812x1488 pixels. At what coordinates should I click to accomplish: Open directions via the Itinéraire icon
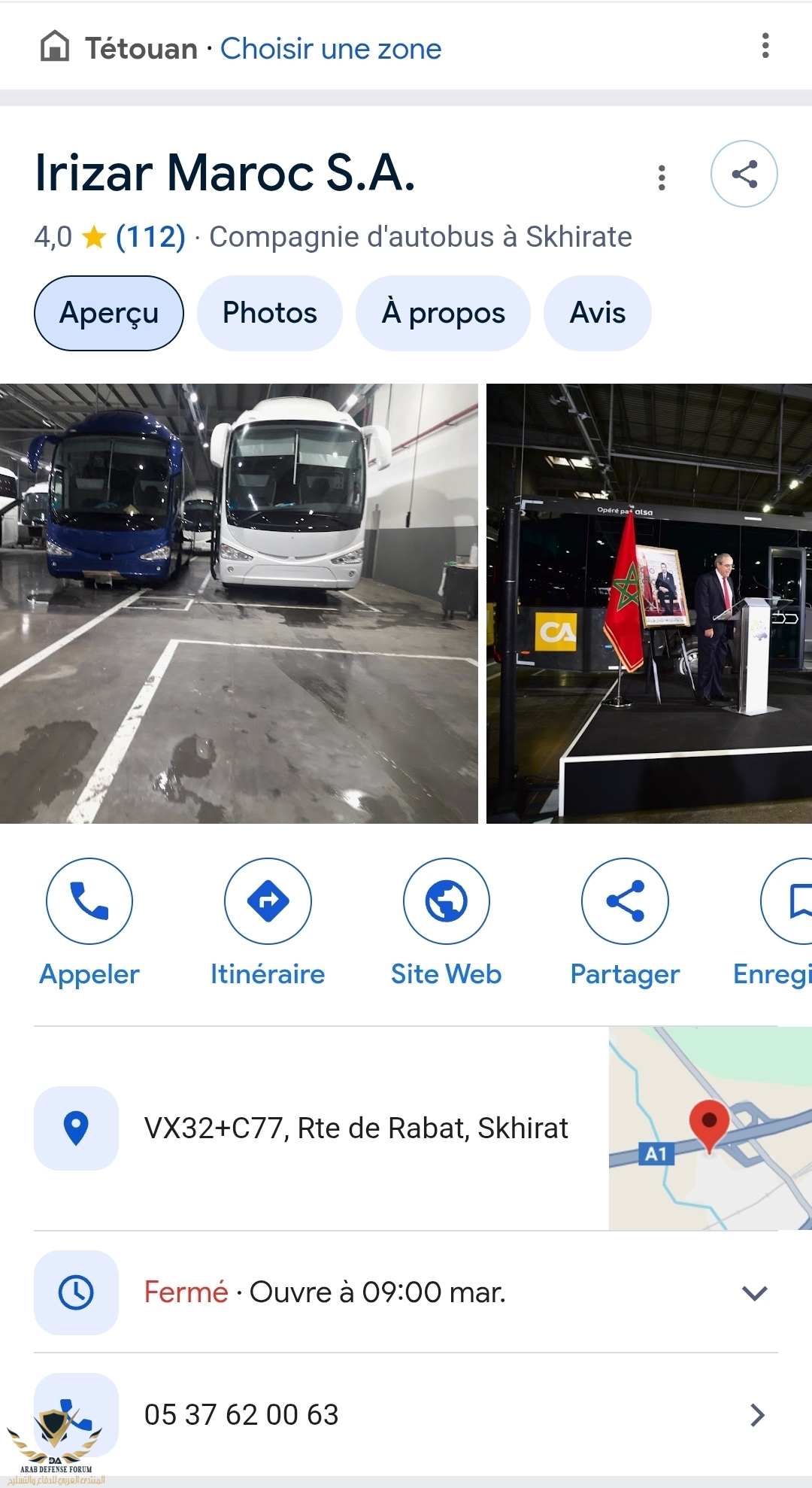[x=268, y=901]
